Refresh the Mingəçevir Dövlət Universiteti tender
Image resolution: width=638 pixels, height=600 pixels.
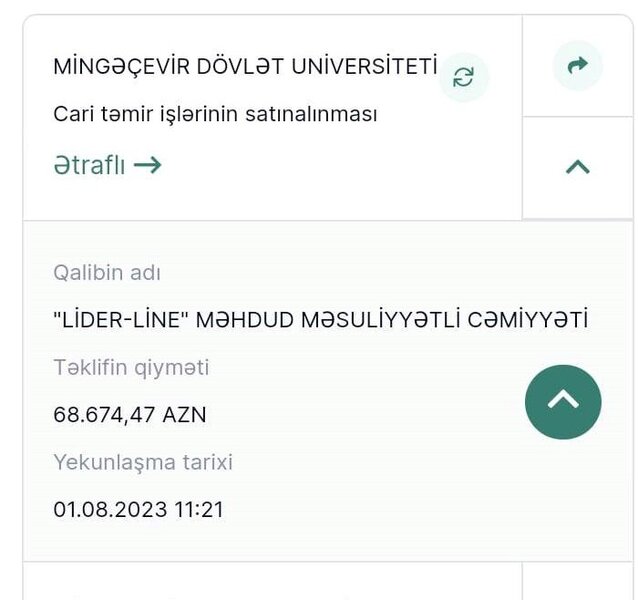(463, 77)
